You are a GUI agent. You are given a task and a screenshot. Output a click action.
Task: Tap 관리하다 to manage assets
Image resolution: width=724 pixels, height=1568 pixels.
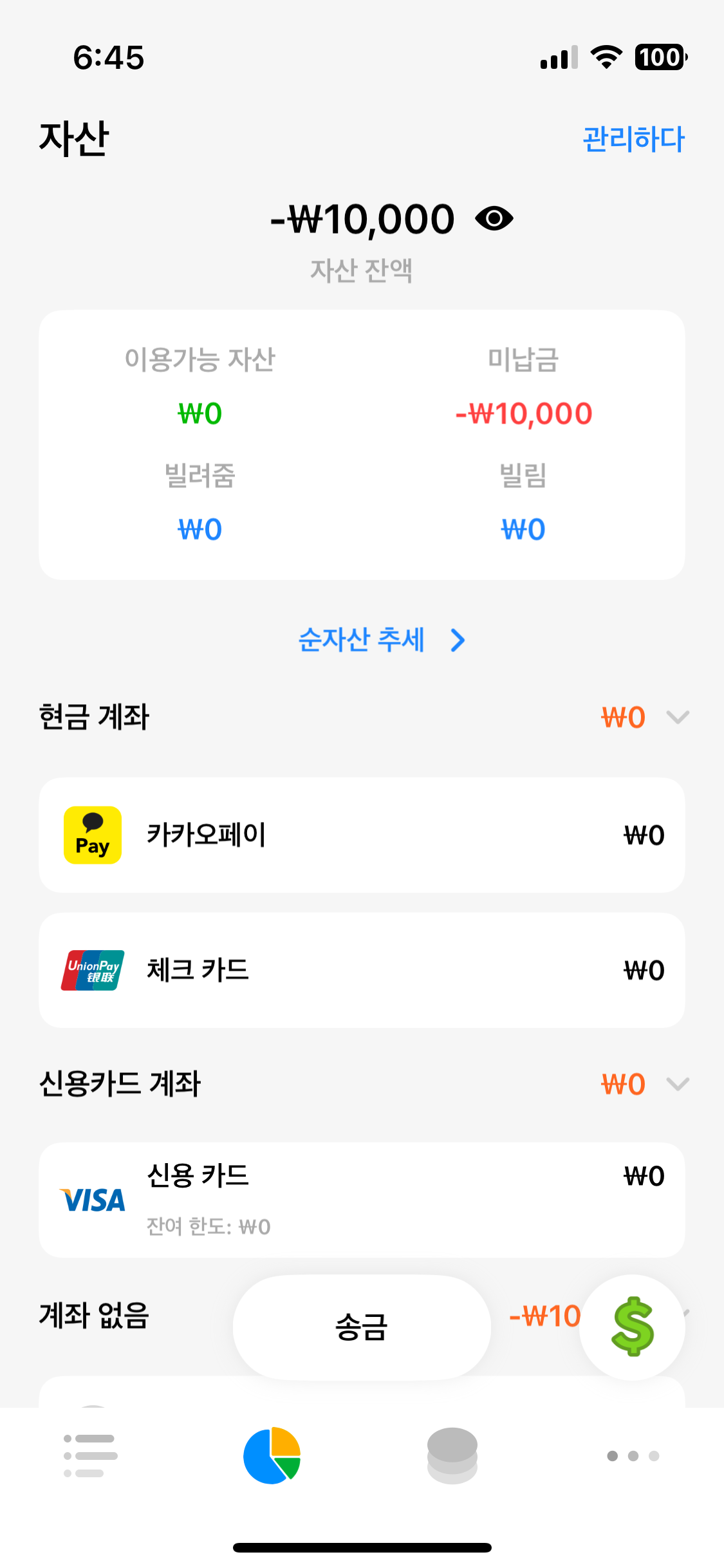click(633, 139)
